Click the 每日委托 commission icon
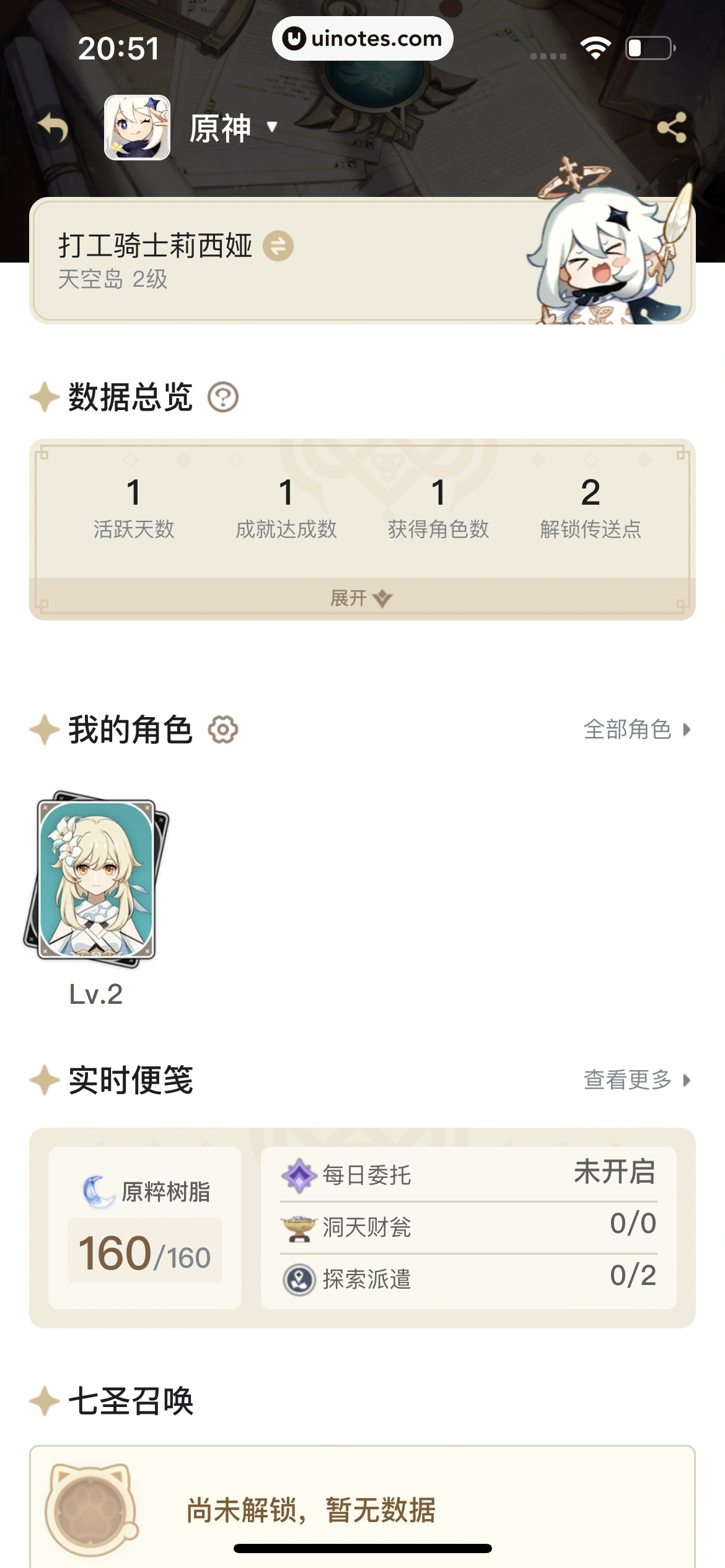Screen dimensions: 725x1568 (298, 1175)
